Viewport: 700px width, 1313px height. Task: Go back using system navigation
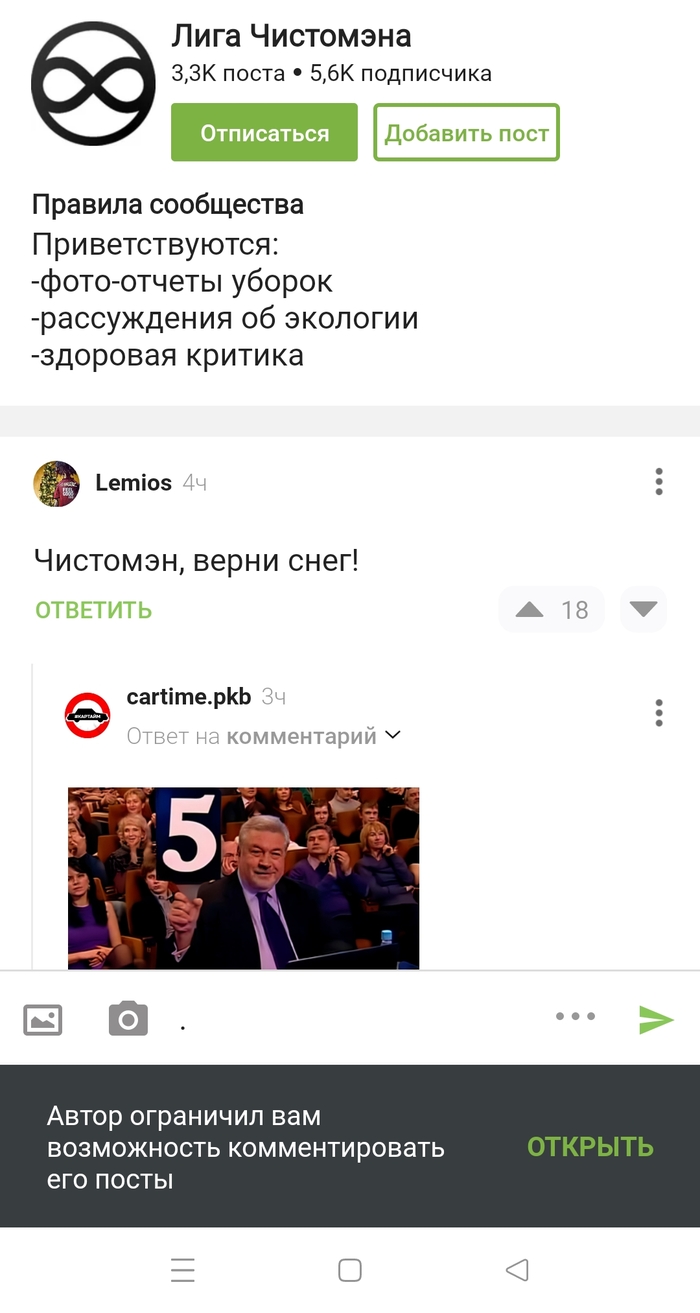click(517, 1270)
